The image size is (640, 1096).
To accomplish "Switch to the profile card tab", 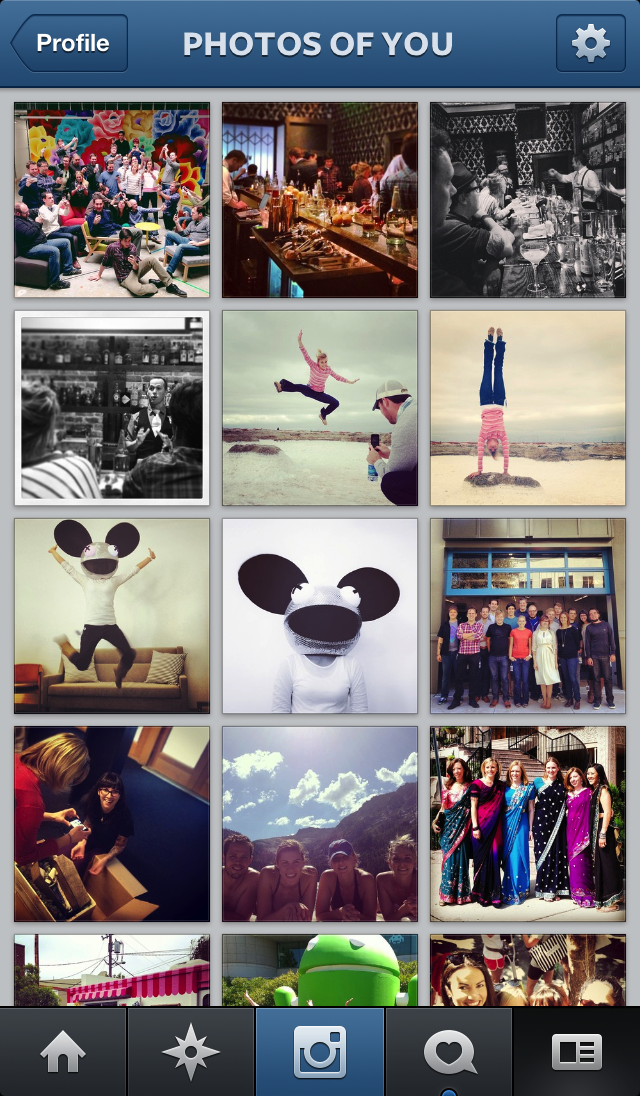I will [x=577, y=1052].
